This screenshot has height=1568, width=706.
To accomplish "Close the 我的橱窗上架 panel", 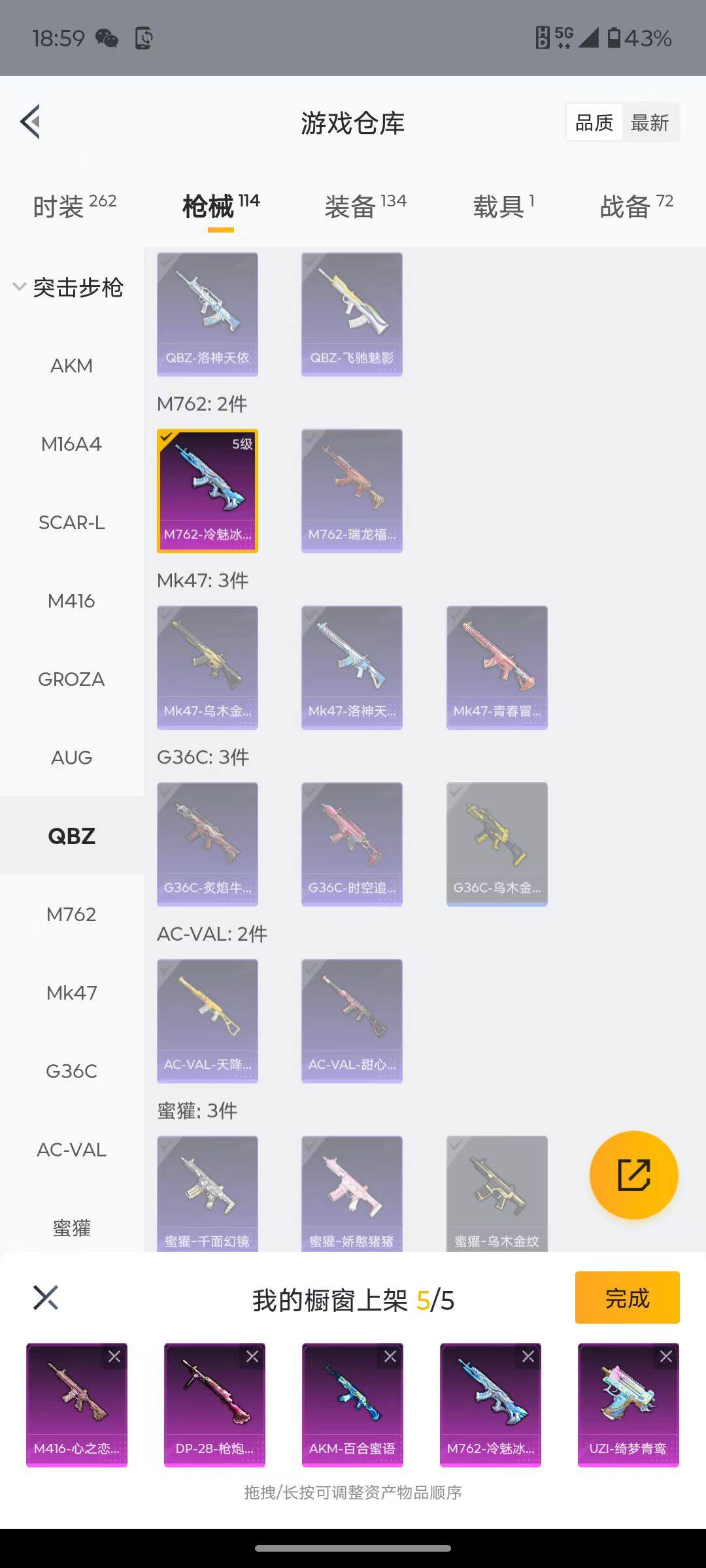I will [x=46, y=1298].
